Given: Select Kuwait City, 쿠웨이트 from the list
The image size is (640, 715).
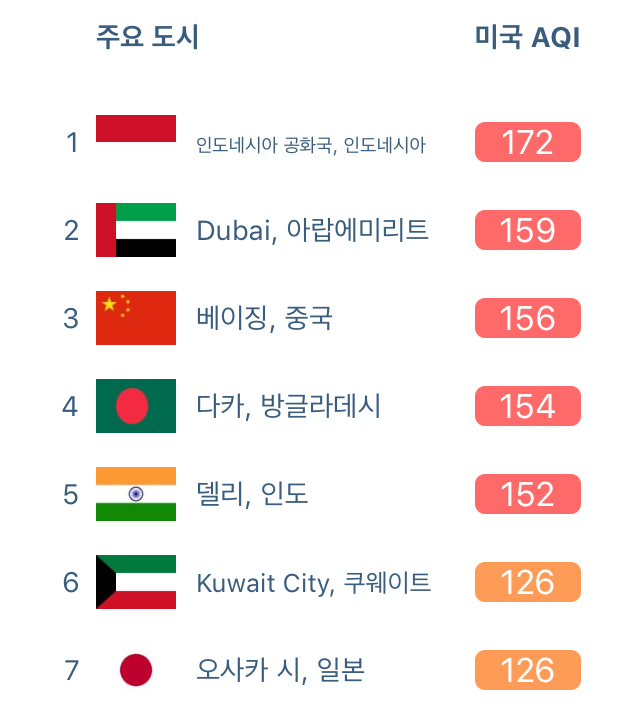Looking at the screenshot, I should coord(313,582).
